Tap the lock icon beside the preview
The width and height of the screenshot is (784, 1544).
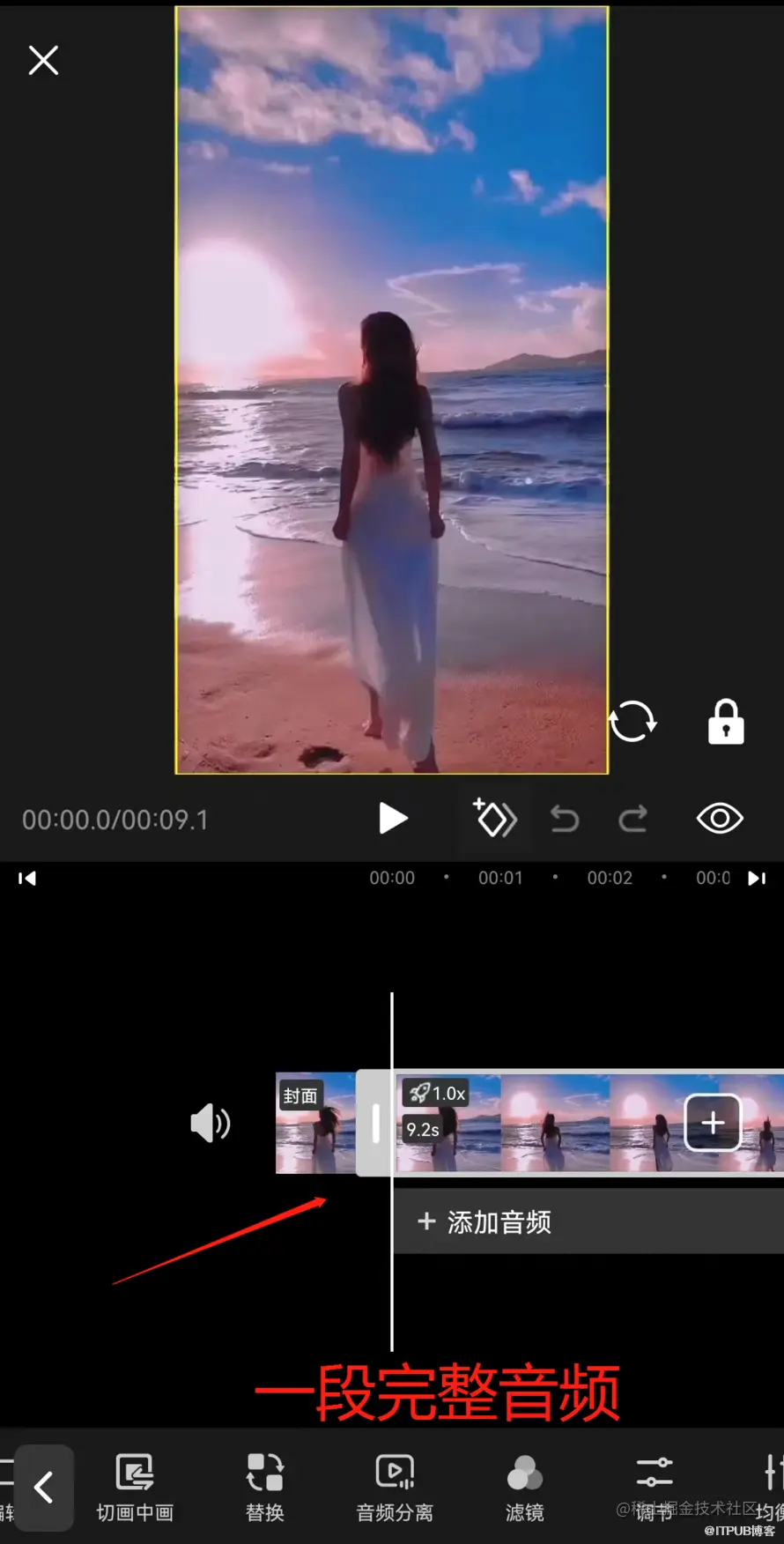coord(726,722)
